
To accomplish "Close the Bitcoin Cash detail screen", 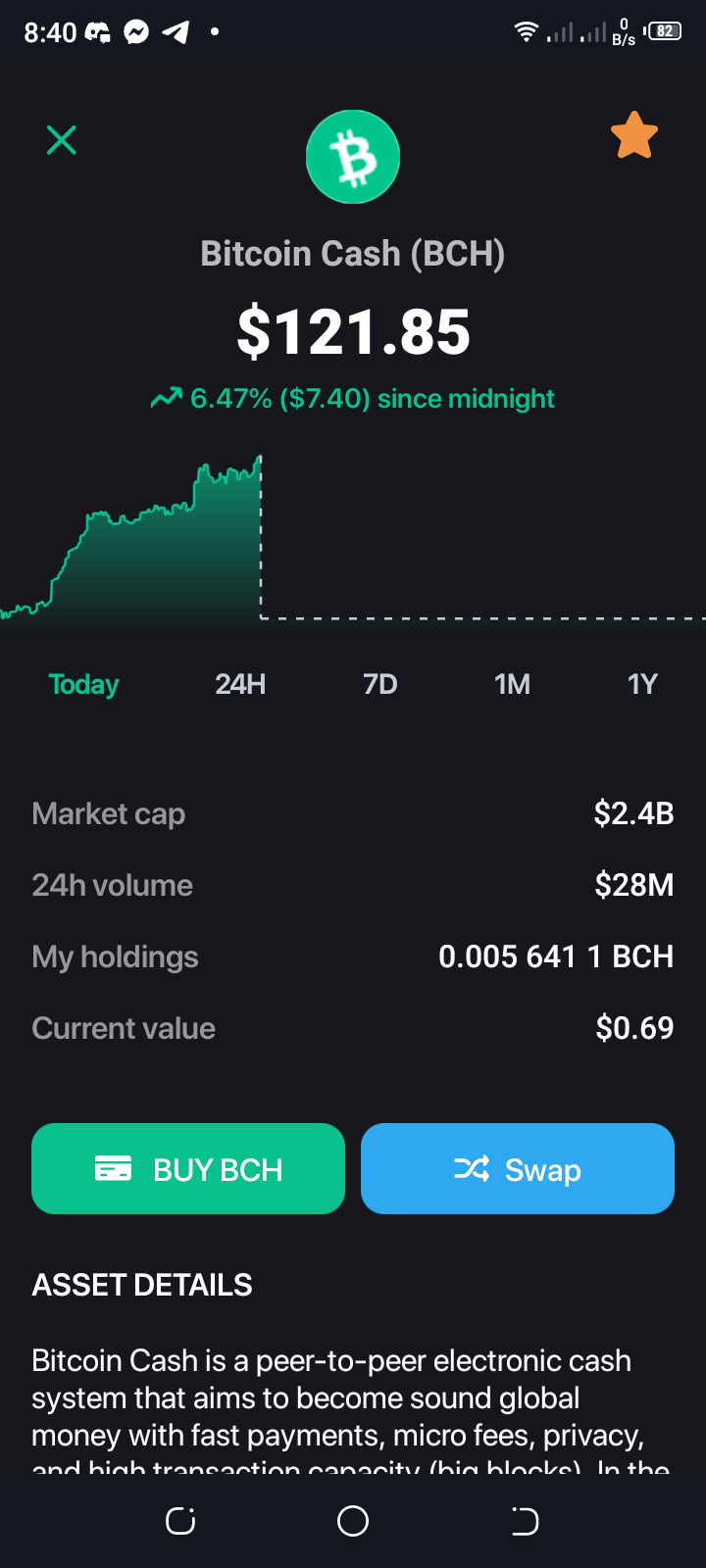I will tap(62, 140).
